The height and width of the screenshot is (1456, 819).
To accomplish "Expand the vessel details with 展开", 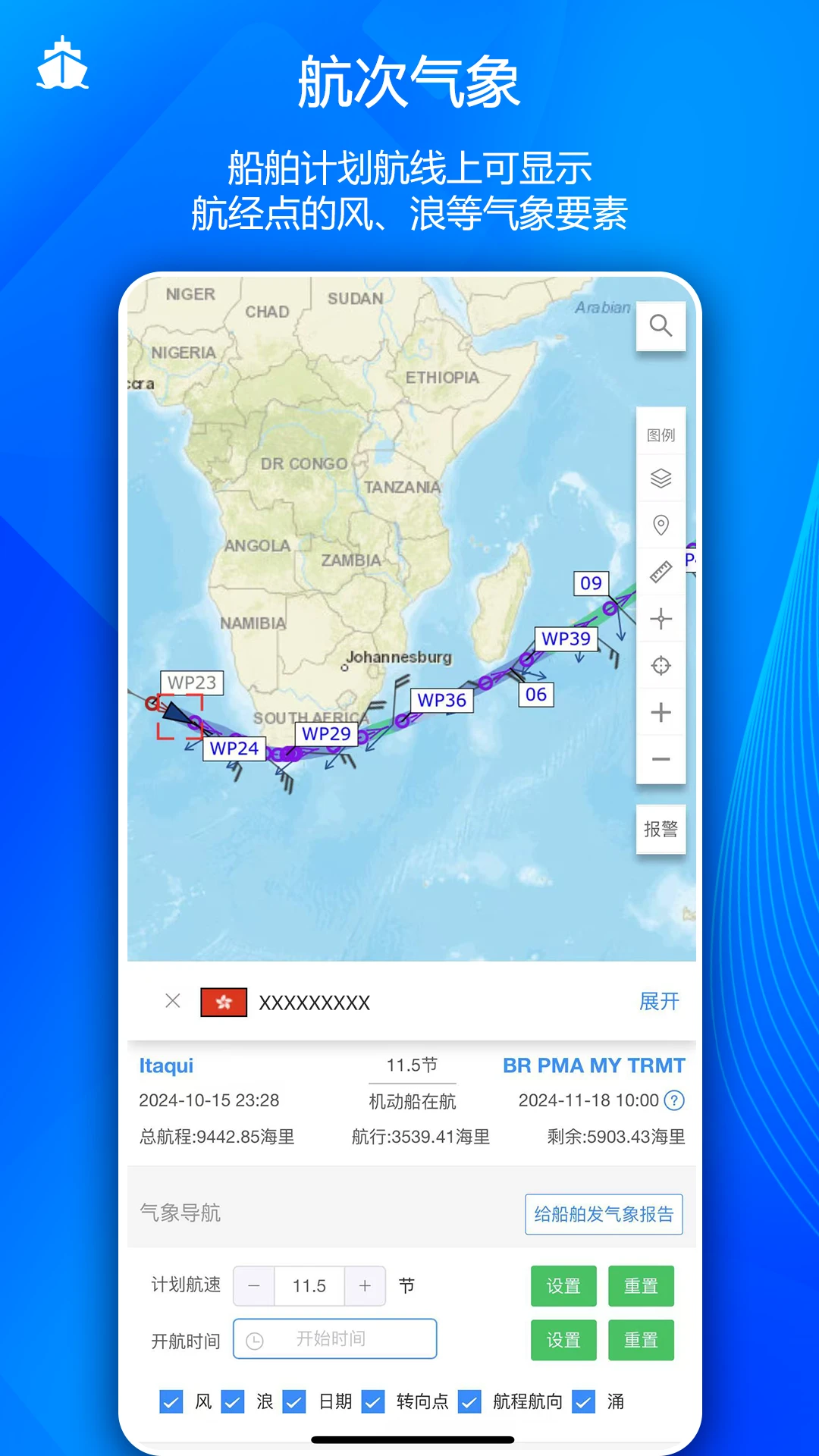I will pyautogui.click(x=658, y=1001).
